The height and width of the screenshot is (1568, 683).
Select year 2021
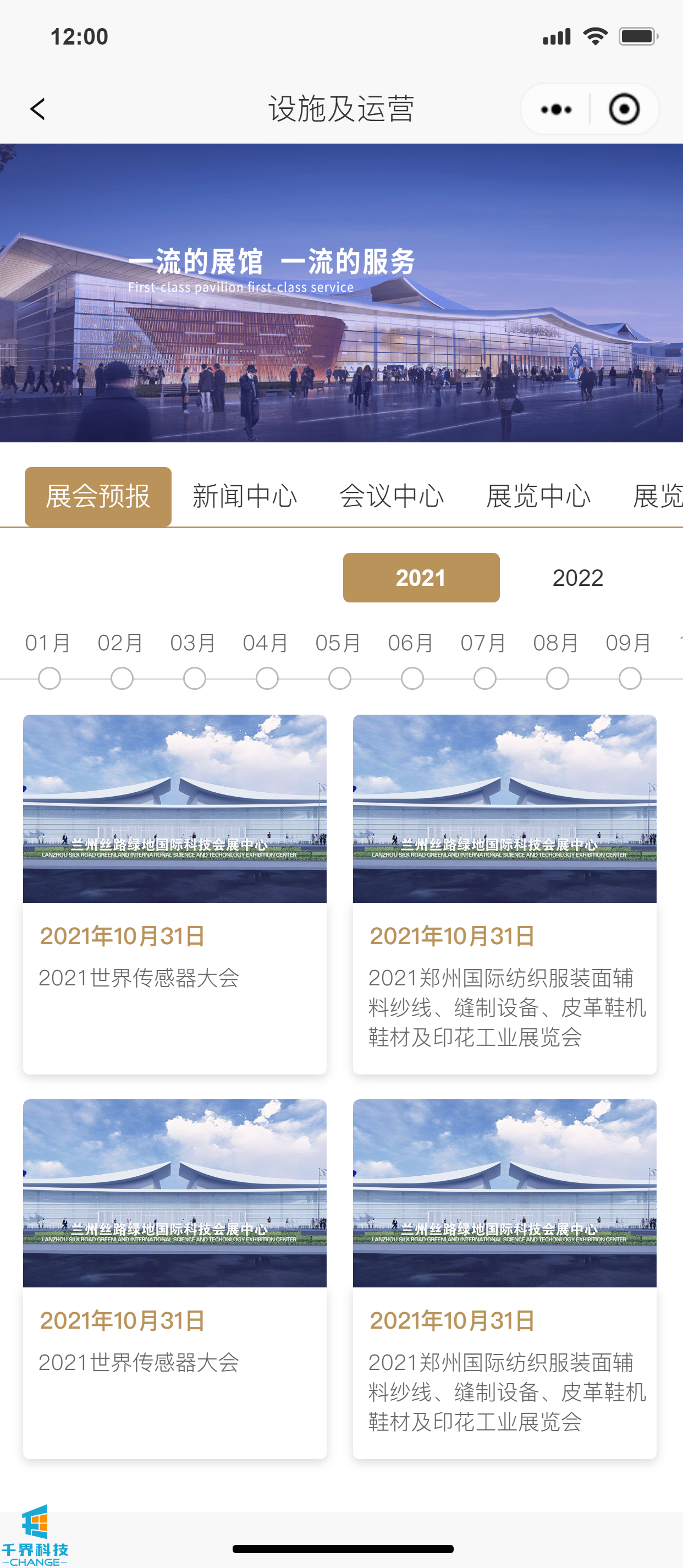coord(421,577)
